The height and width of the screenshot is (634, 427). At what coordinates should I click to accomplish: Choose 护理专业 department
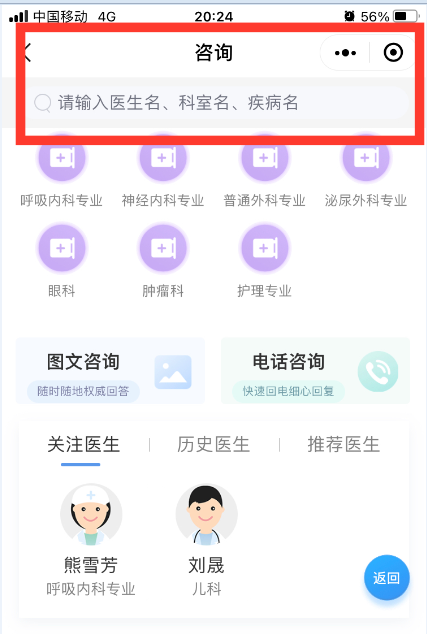(264, 261)
